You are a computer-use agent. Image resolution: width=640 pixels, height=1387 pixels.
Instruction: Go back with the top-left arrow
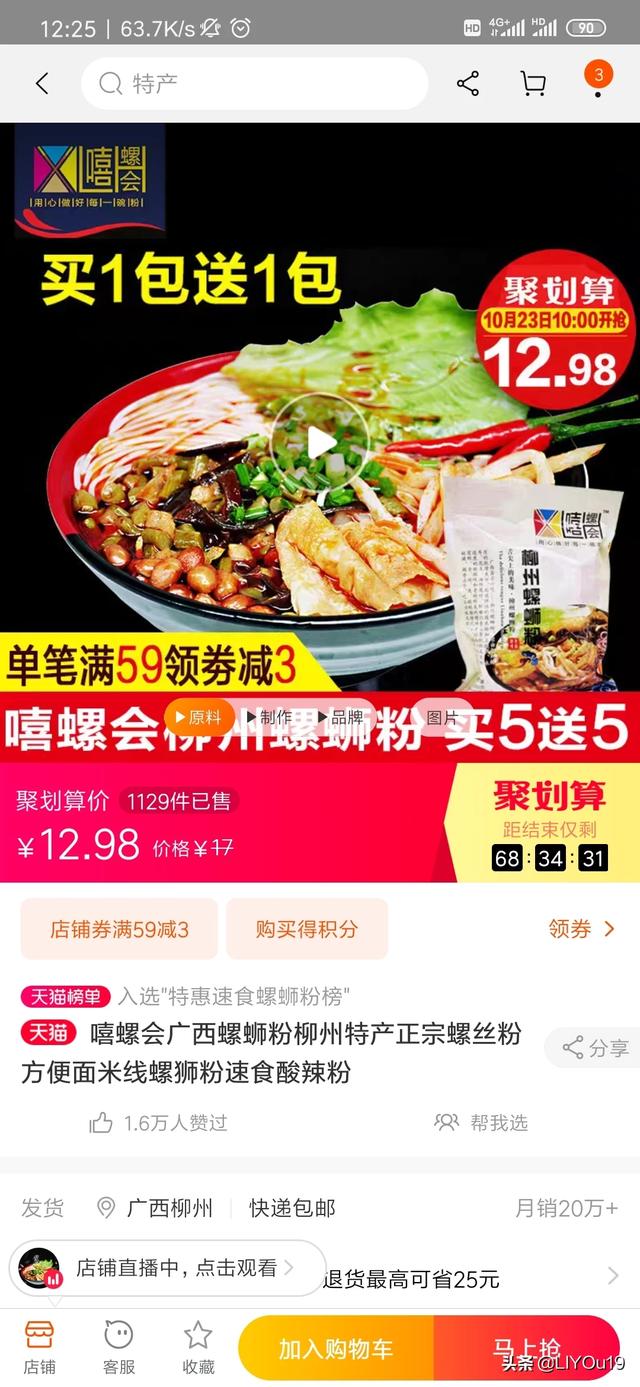coord(41,84)
